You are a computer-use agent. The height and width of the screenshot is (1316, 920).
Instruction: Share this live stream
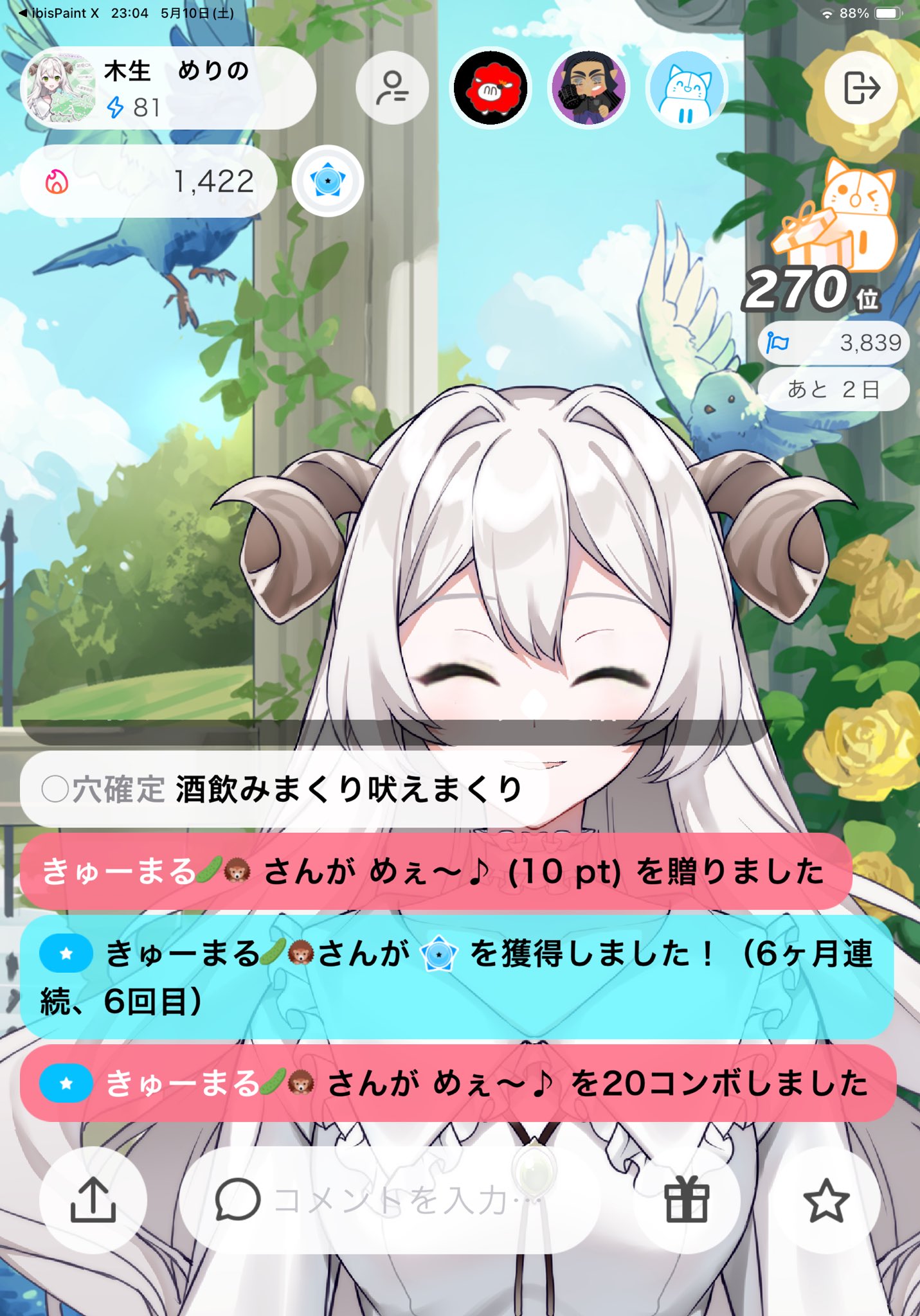(93, 1200)
